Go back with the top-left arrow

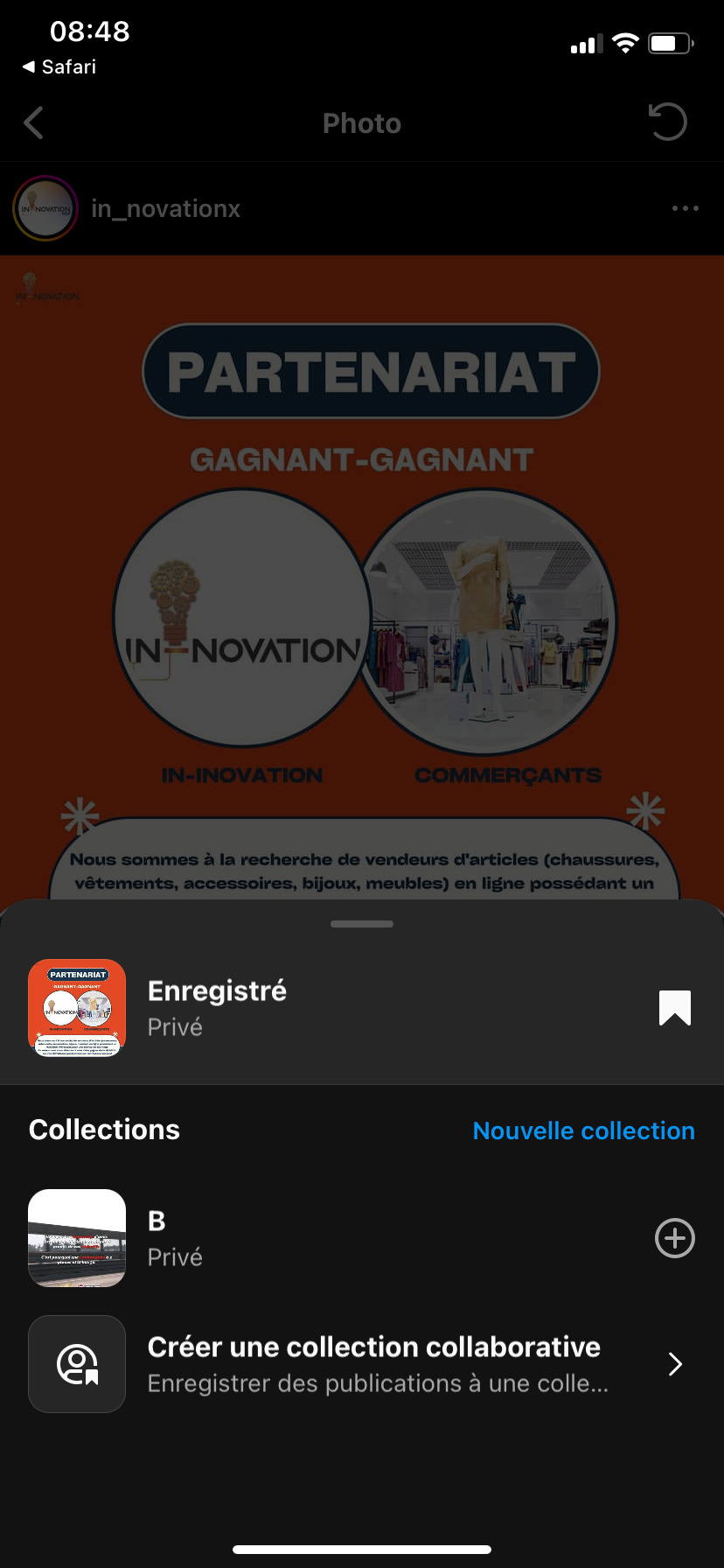pyautogui.click(x=34, y=123)
